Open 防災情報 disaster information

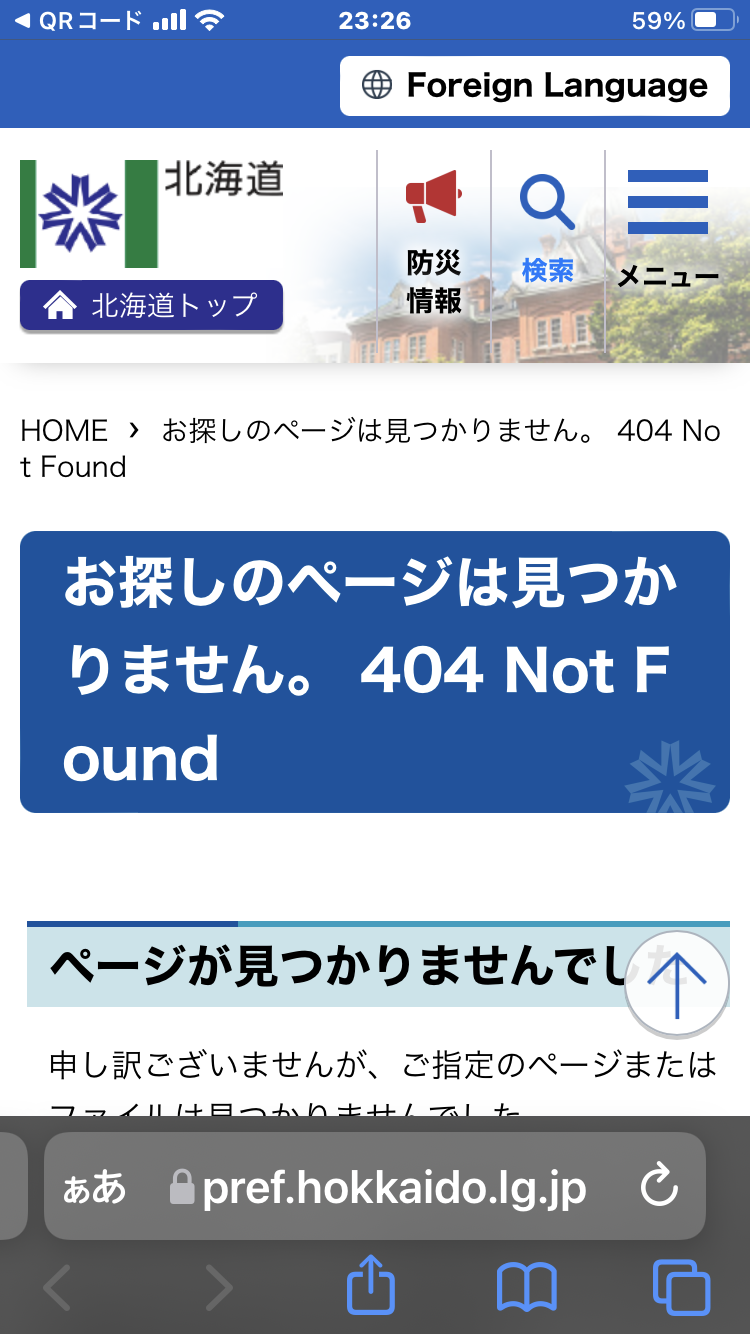(x=434, y=242)
